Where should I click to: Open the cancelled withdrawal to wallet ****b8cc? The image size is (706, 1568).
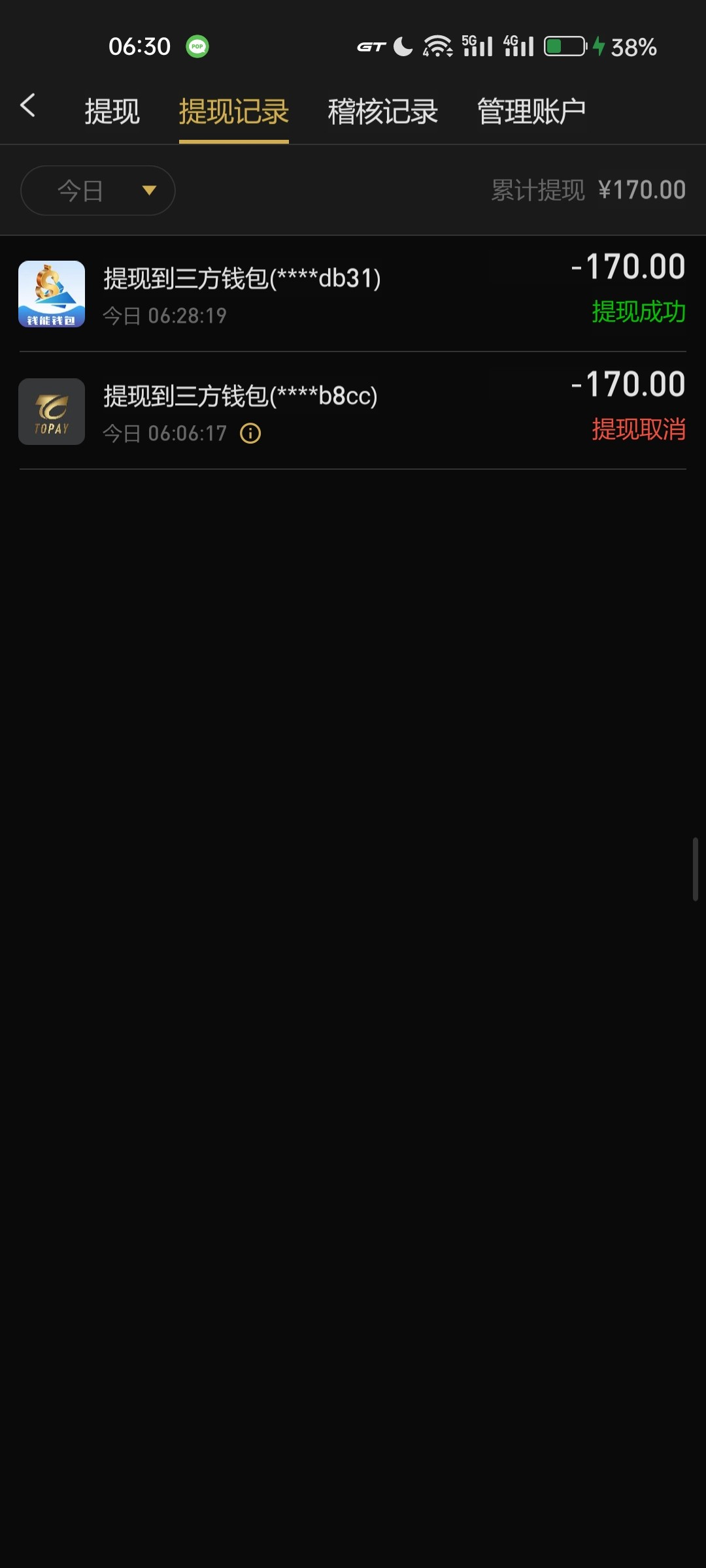[x=353, y=412]
